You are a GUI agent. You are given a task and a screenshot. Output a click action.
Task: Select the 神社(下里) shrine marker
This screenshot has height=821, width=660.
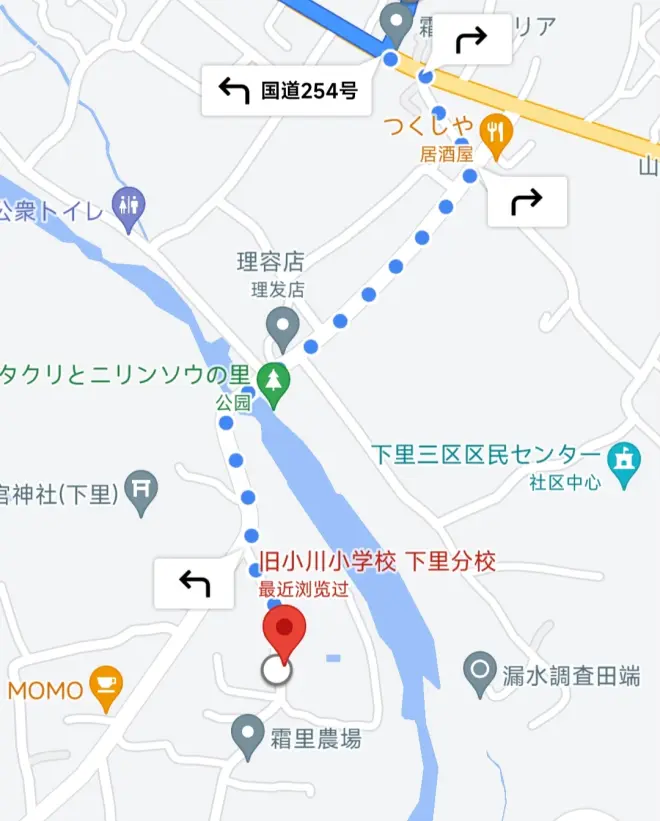[142, 491]
